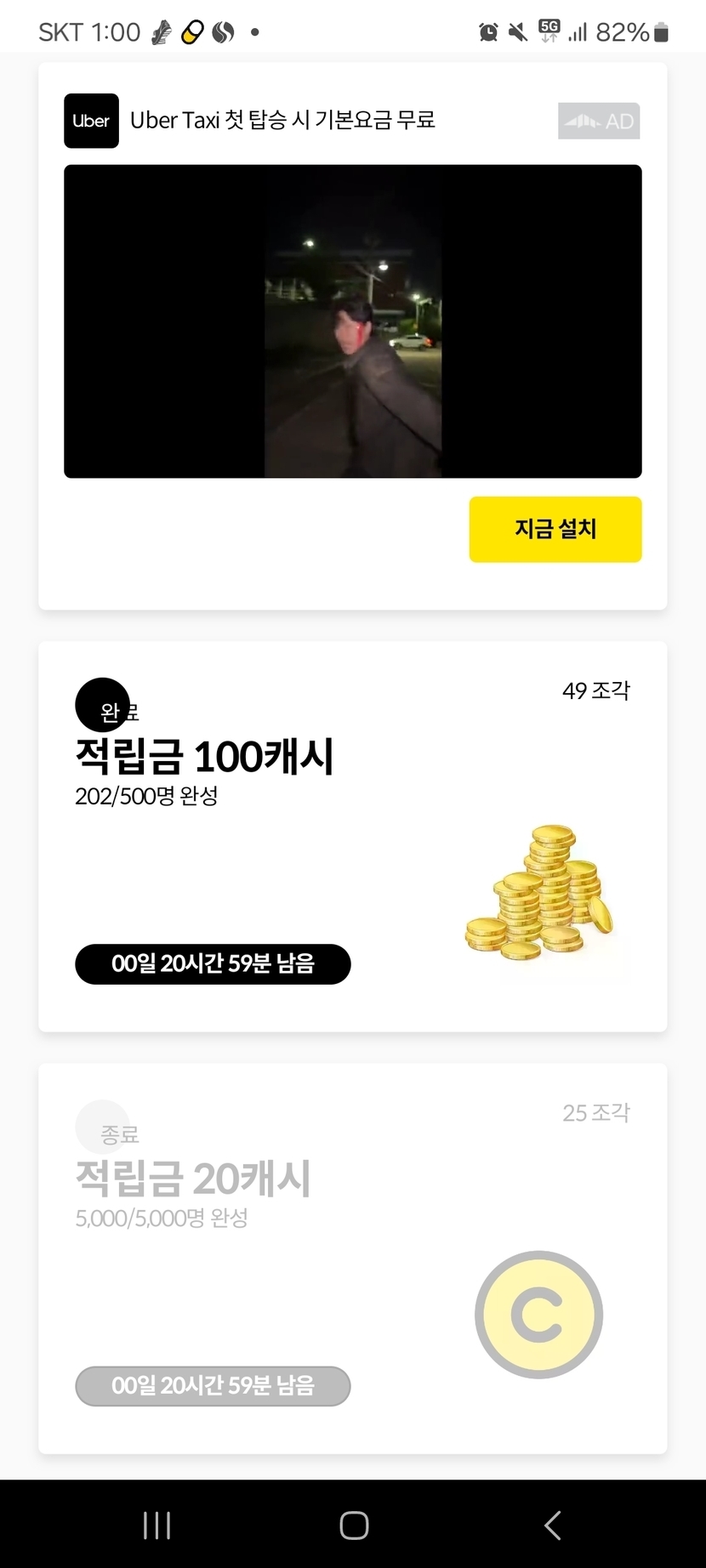Image resolution: width=706 pixels, height=1568 pixels.
Task: Return to the home screen
Action: click(x=354, y=1525)
